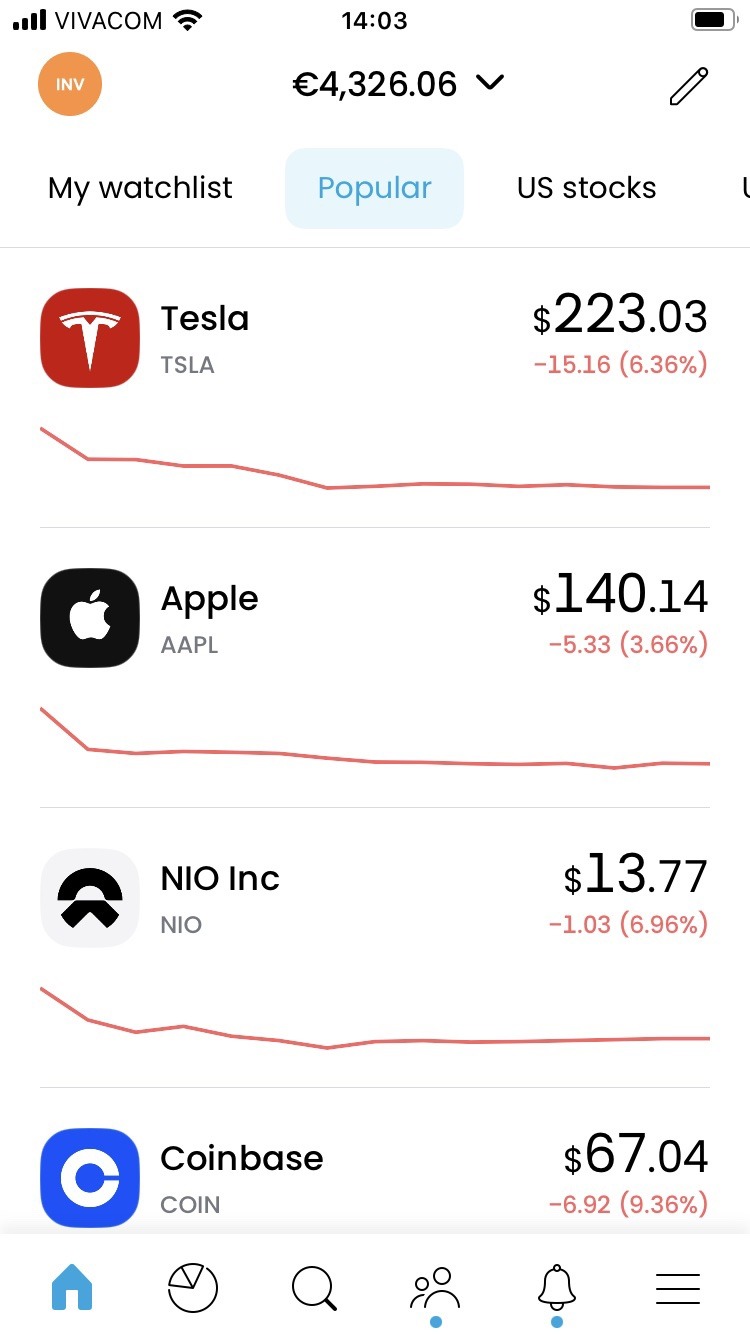Open the notifications bell
Viewport: 750px width, 1334px height.
coord(557,1287)
